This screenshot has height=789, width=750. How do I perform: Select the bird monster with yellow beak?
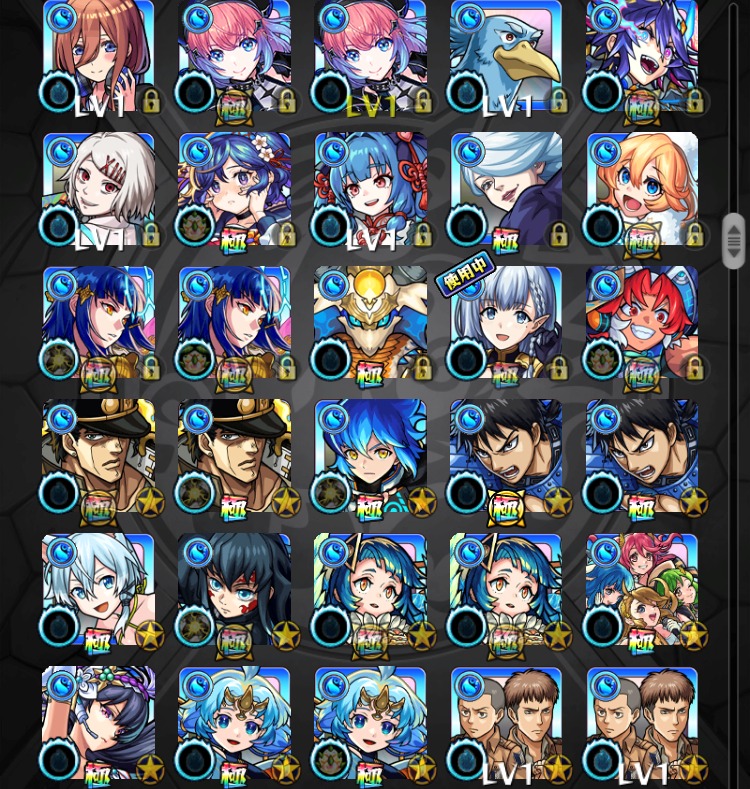506,56
